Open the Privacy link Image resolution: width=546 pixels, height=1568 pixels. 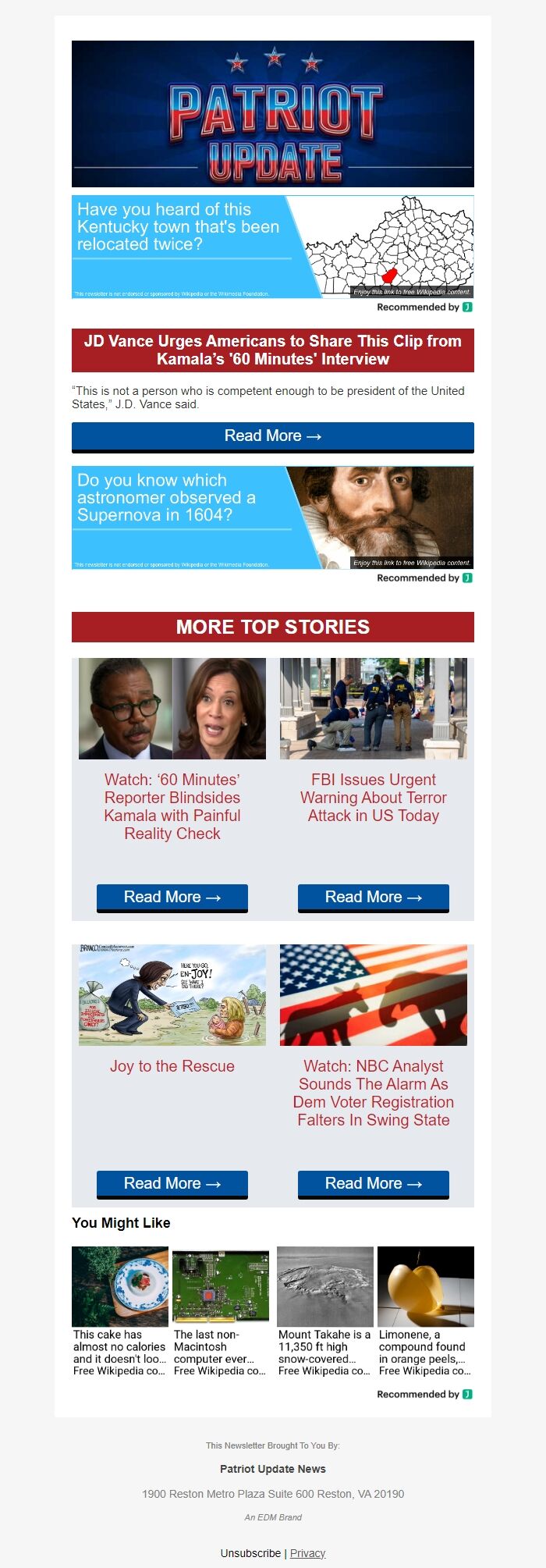(307, 1553)
